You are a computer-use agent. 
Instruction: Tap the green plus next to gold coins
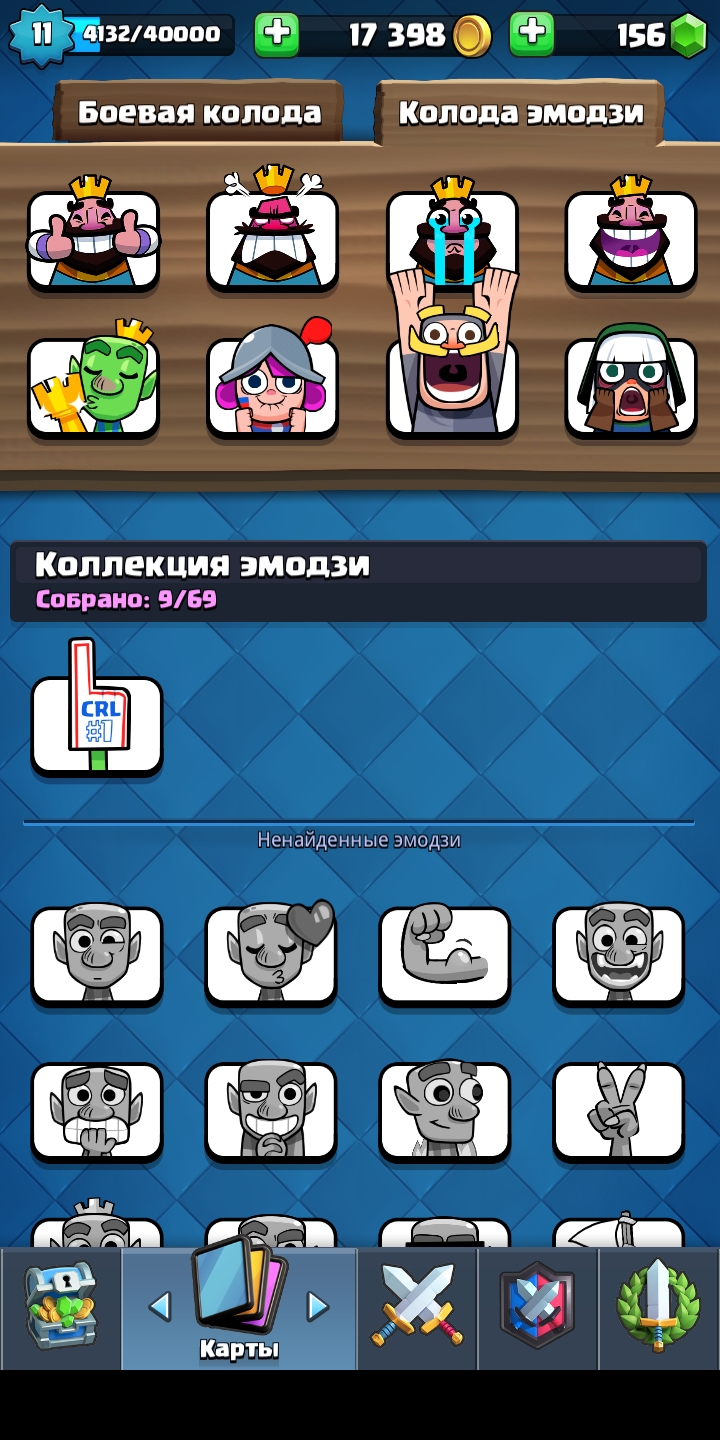pyautogui.click(x=277, y=34)
